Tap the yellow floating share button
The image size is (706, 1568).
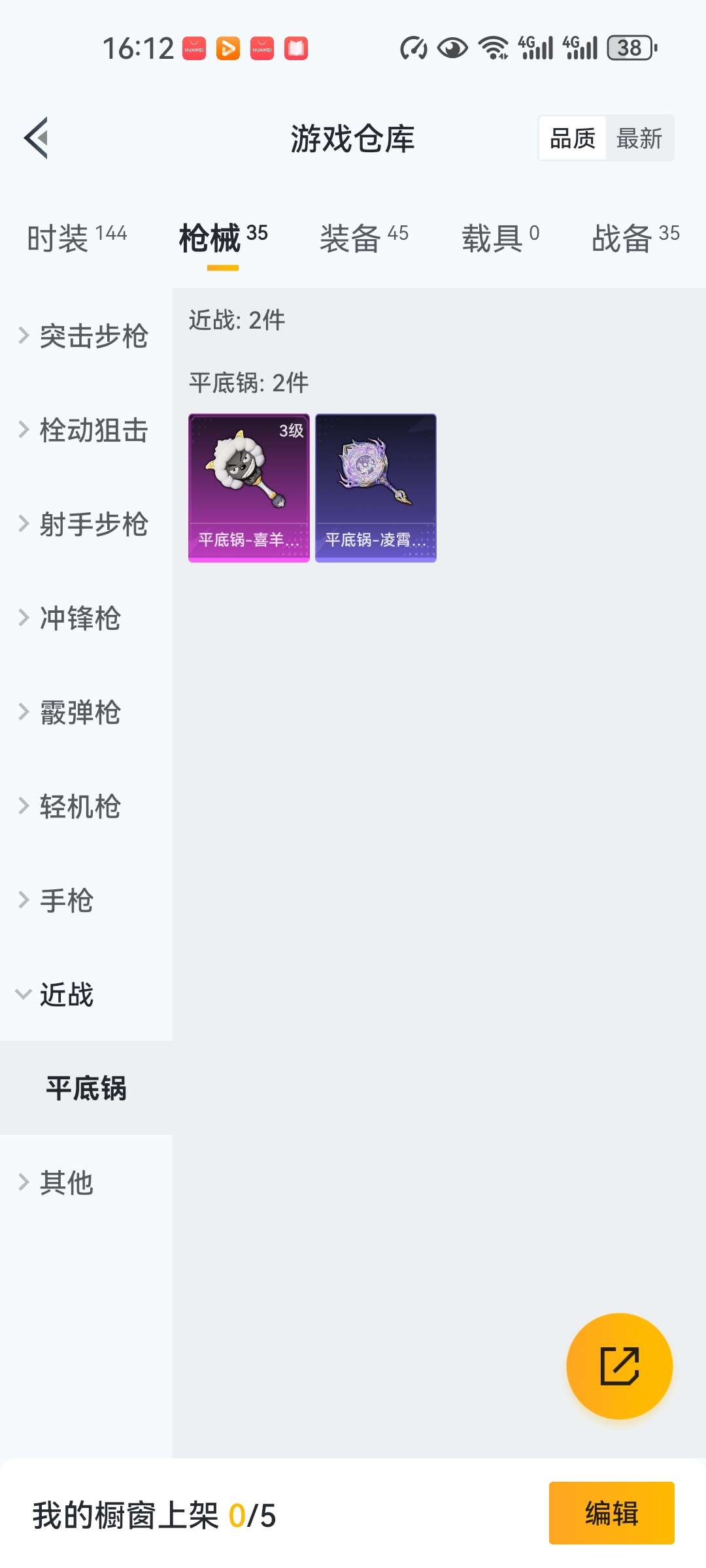click(x=619, y=1366)
